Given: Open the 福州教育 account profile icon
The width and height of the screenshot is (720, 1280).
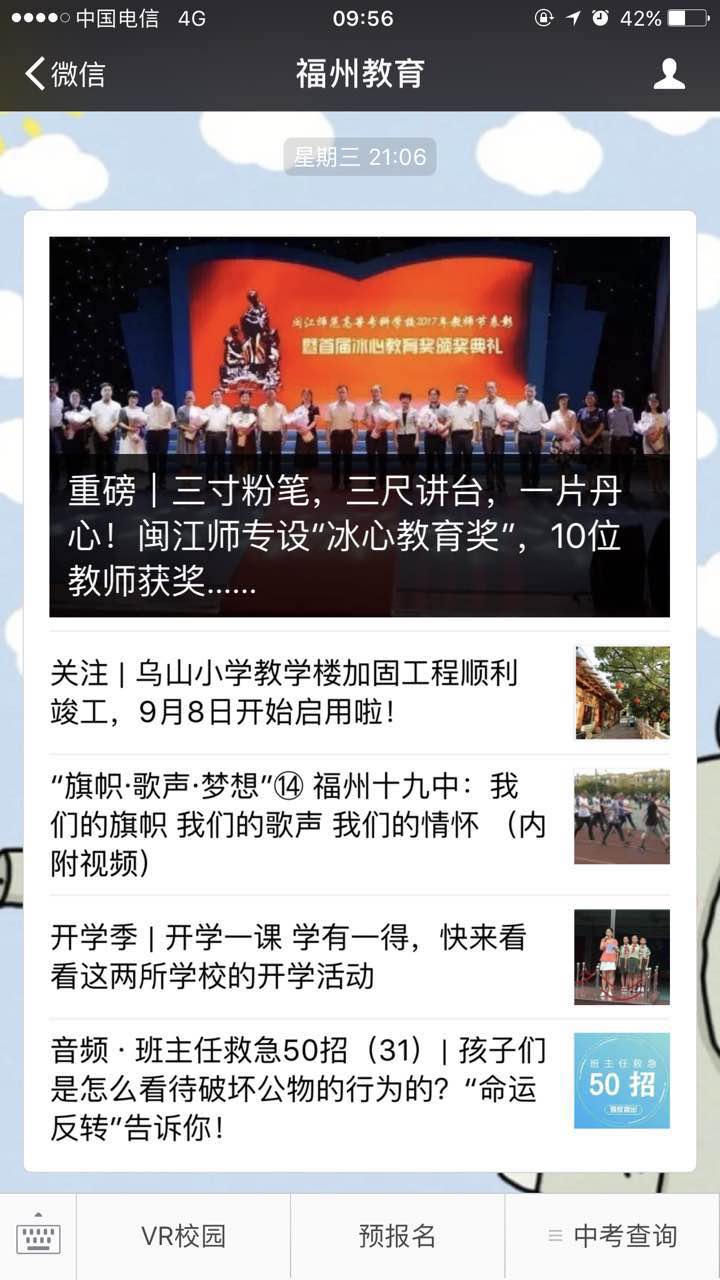Looking at the screenshot, I should (x=669, y=74).
